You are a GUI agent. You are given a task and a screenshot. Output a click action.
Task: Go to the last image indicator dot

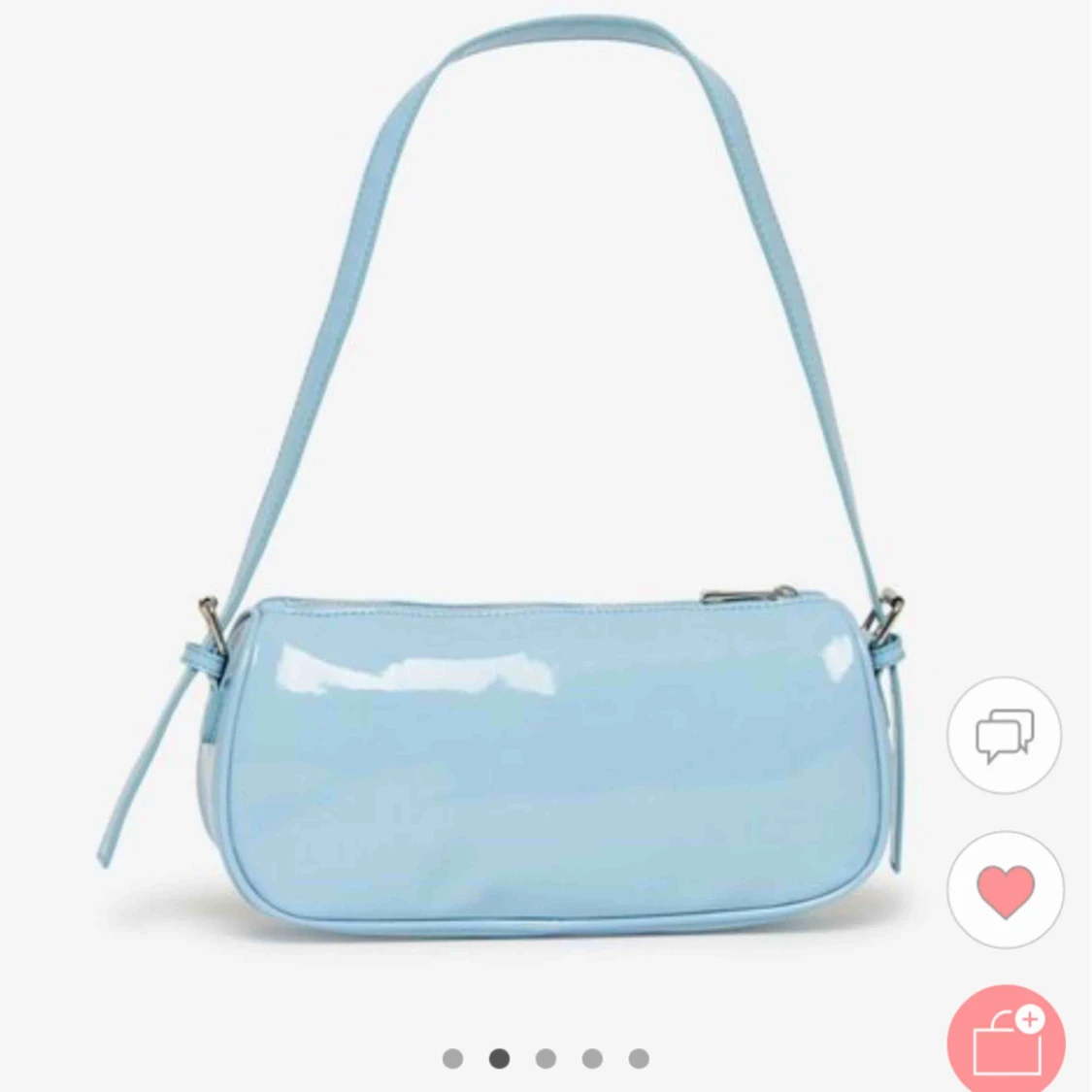[x=639, y=1058]
